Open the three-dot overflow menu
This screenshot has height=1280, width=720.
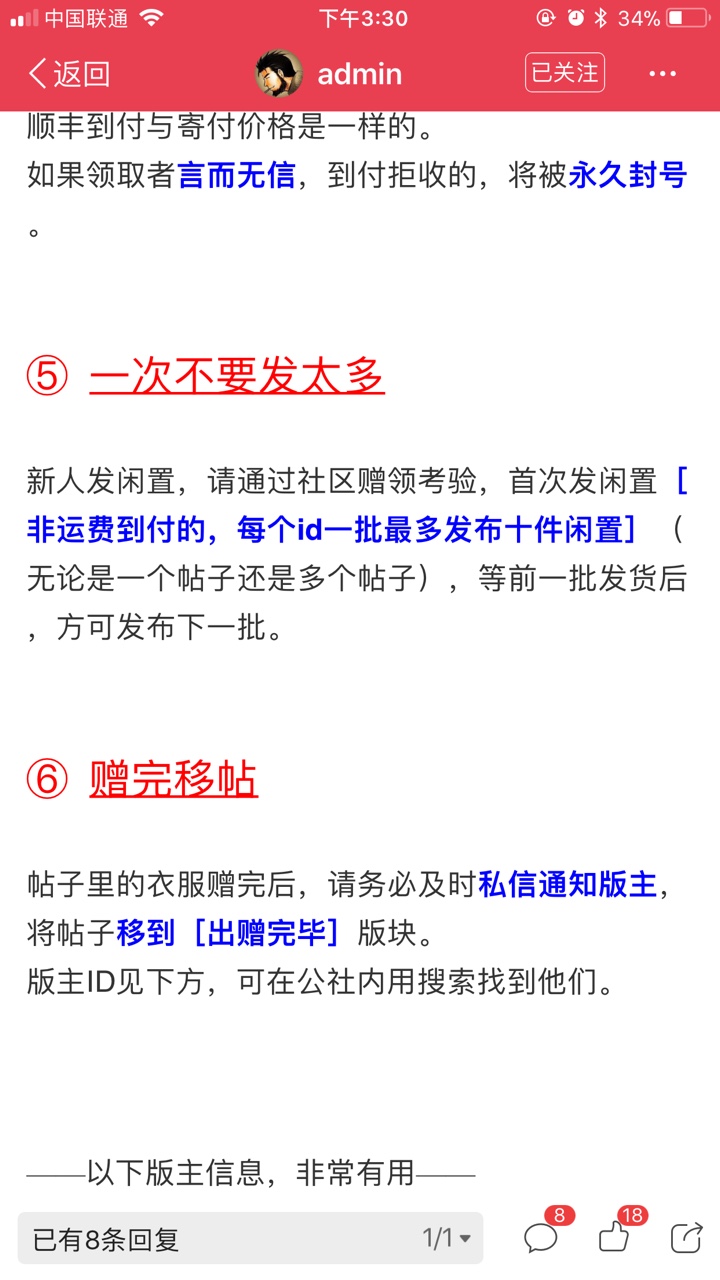663,73
